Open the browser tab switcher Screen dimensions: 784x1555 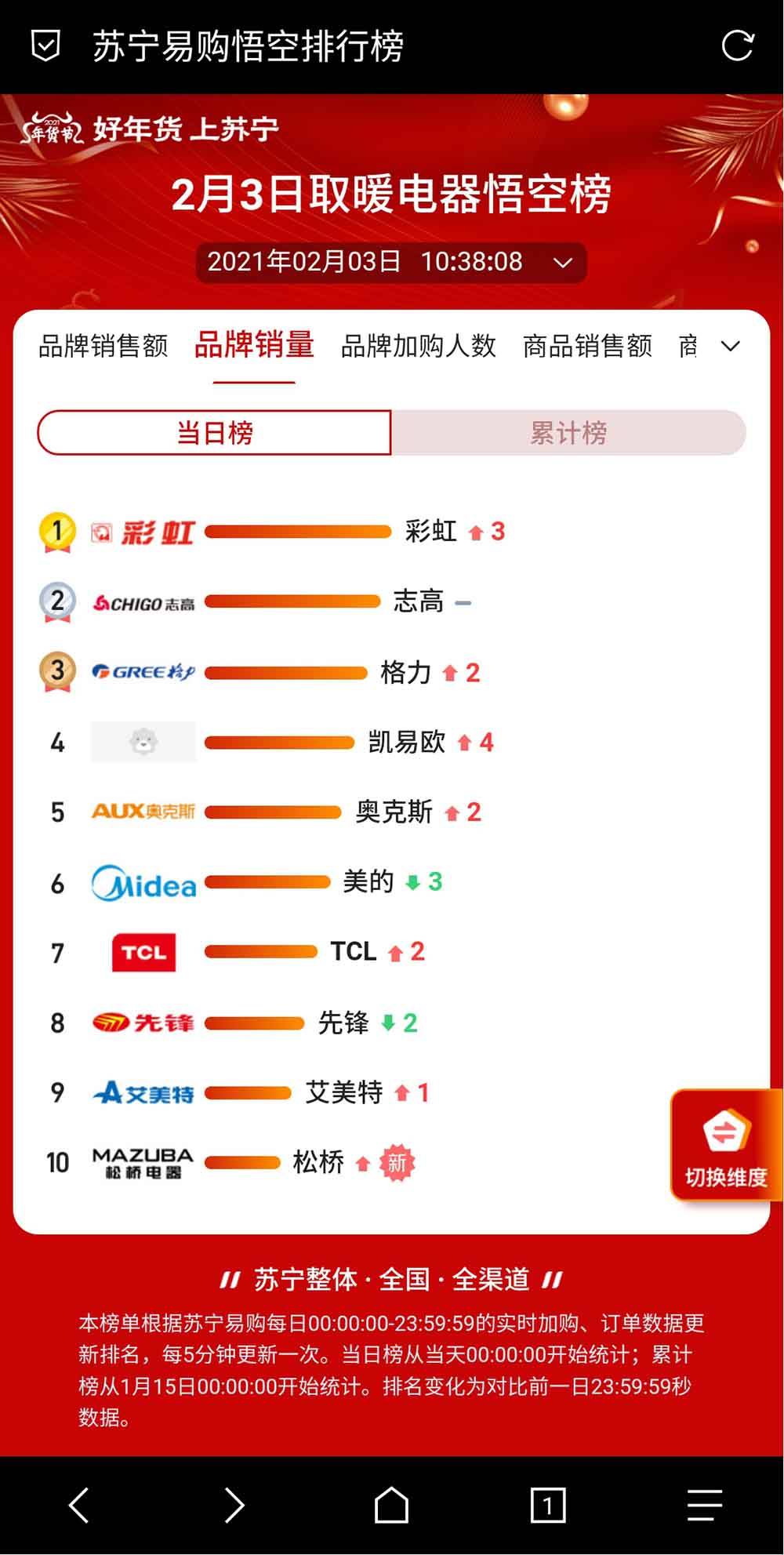coord(548,1505)
